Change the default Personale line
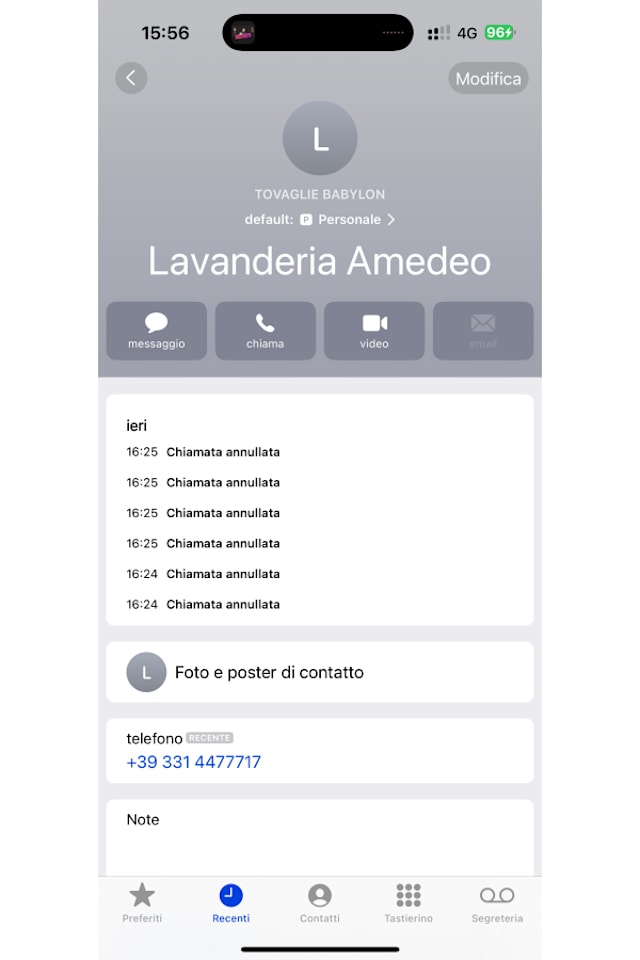The height and width of the screenshot is (960, 640). pyautogui.click(x=346, y=219)
